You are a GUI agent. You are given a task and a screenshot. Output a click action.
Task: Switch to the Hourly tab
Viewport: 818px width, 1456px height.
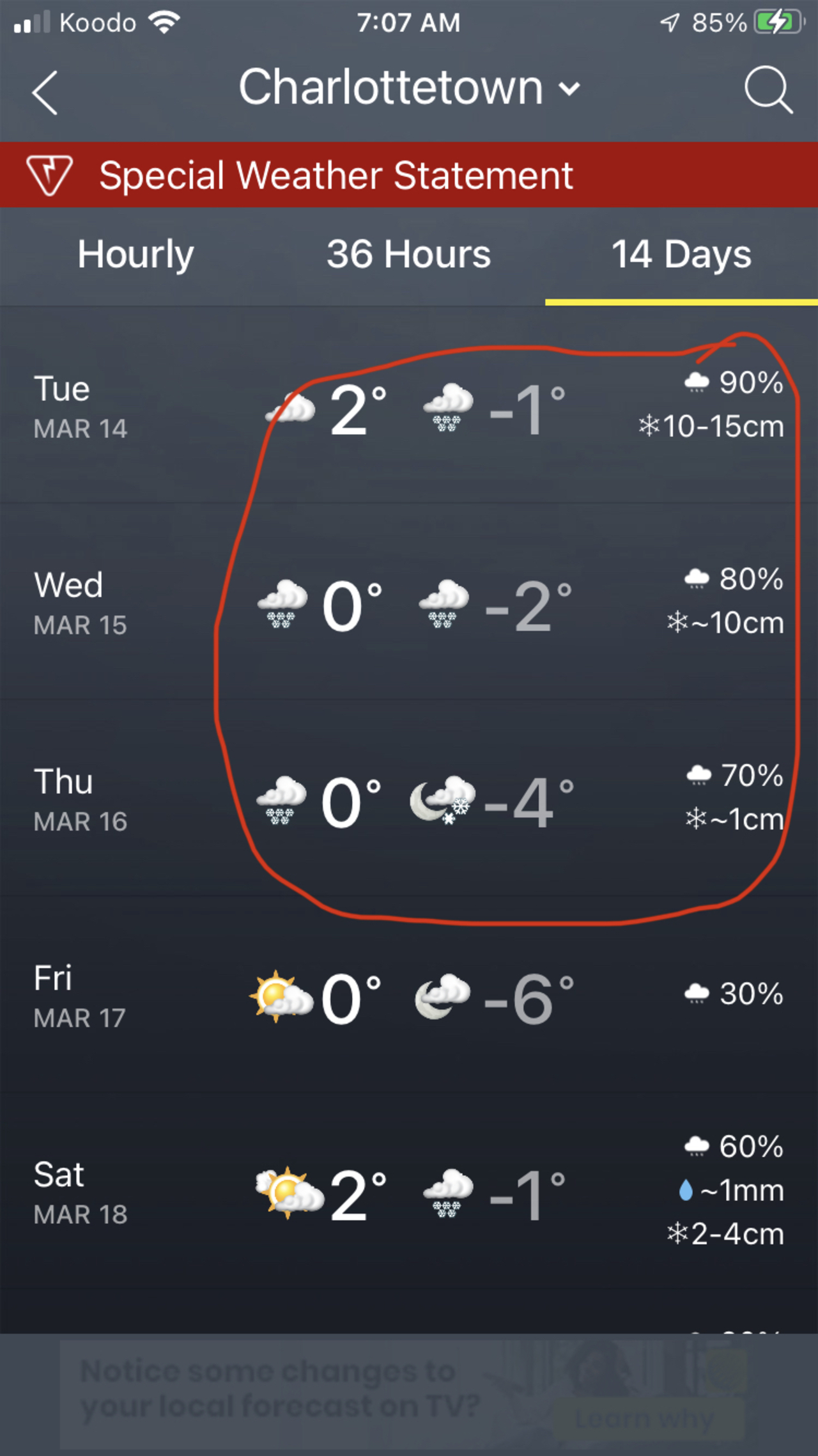point(135,254)
